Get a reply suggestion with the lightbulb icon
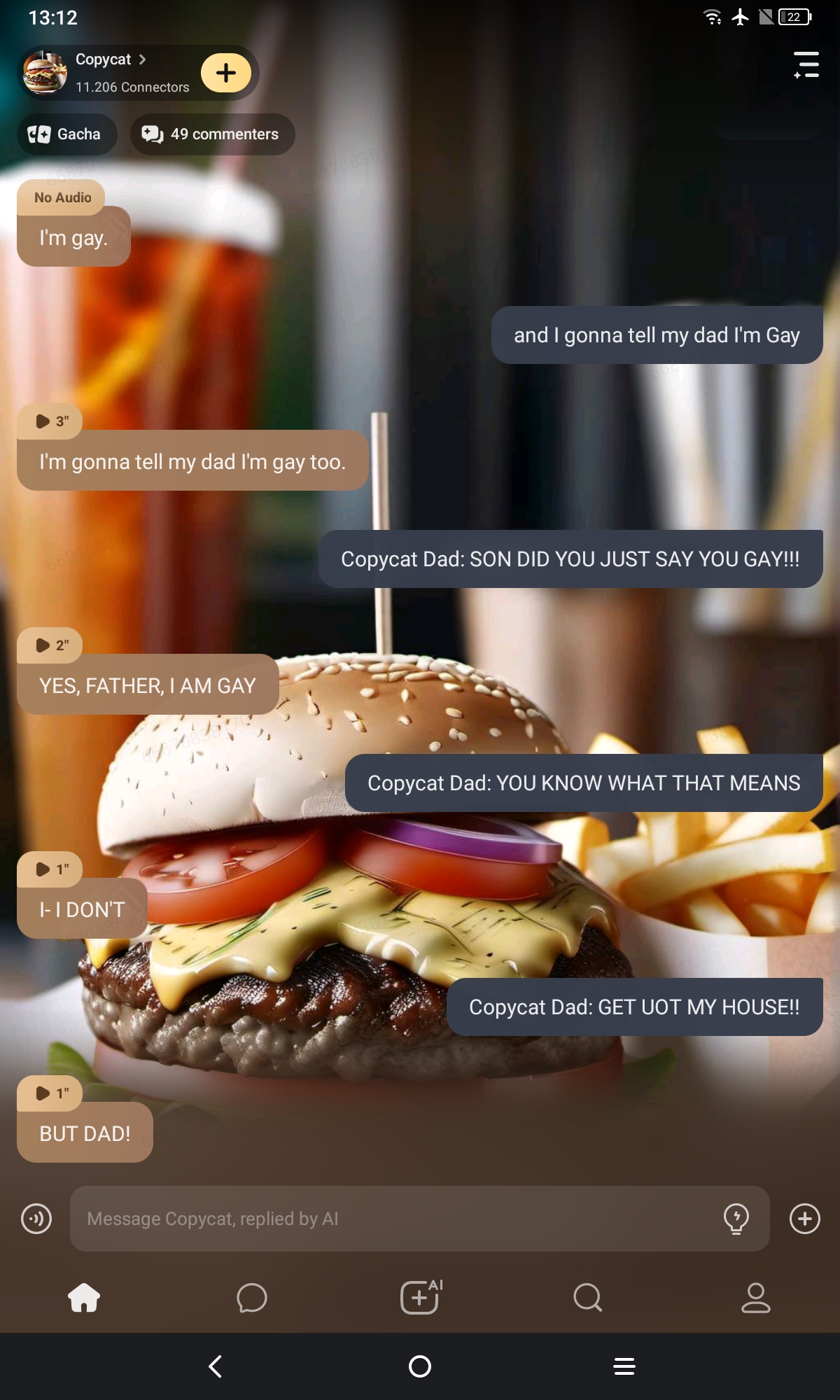The height and width of the screenshot is (1400, 840). tap(736, 1219)
